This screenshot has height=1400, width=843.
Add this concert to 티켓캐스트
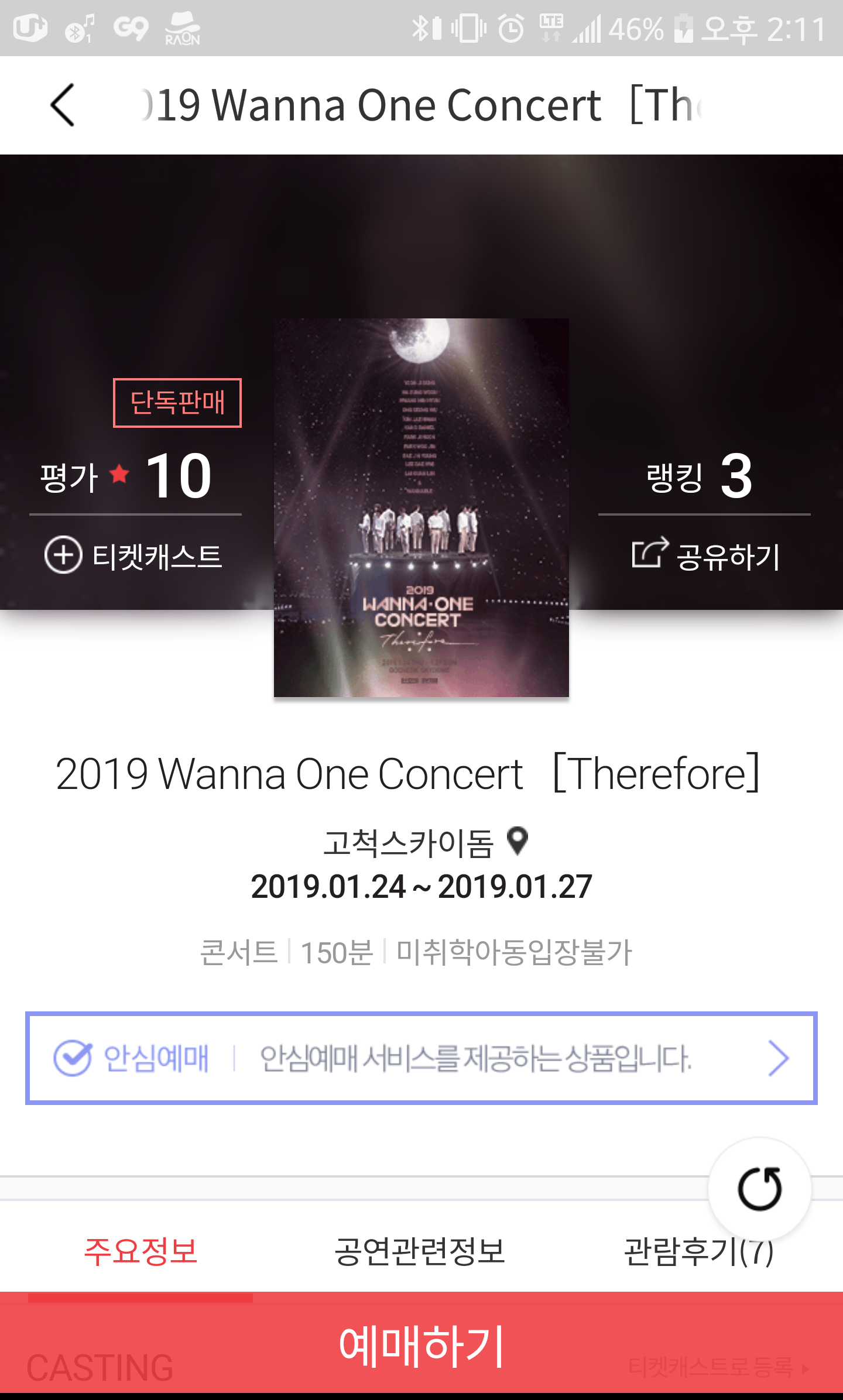[x=133, y=555]
